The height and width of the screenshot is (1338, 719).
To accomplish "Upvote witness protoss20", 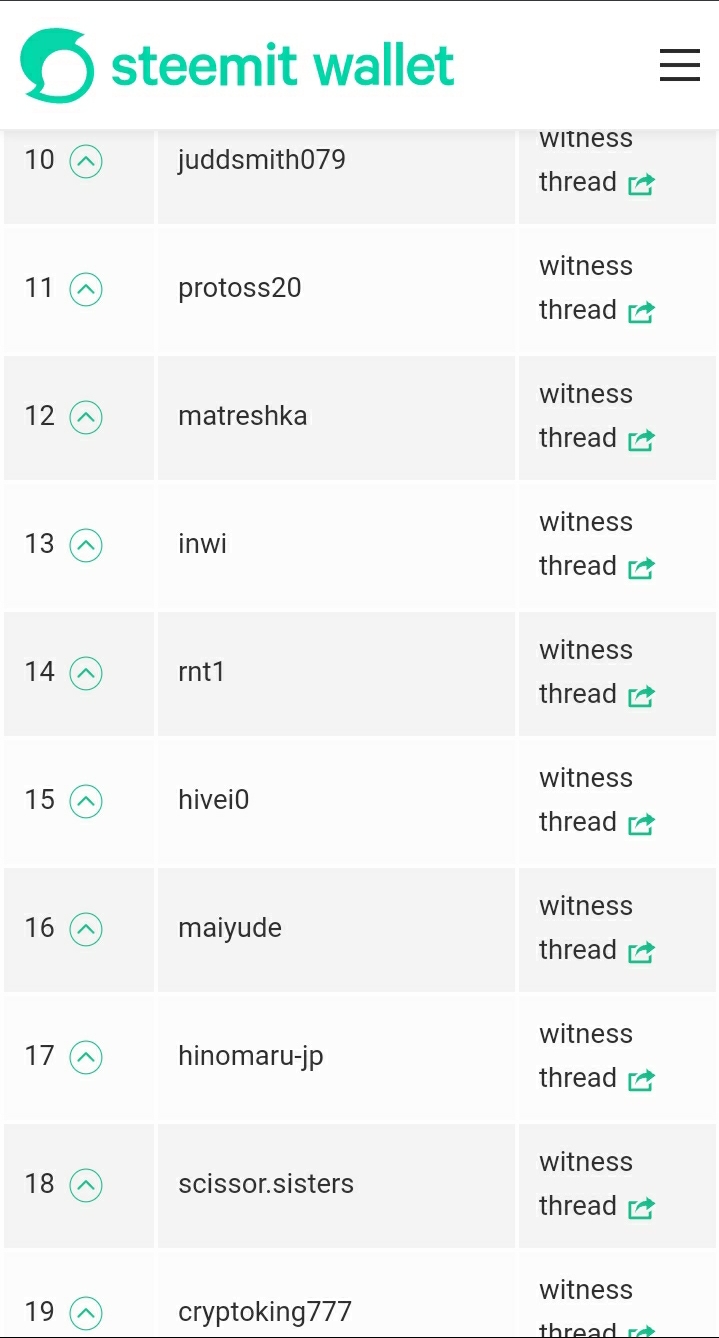I will [86, 289].
